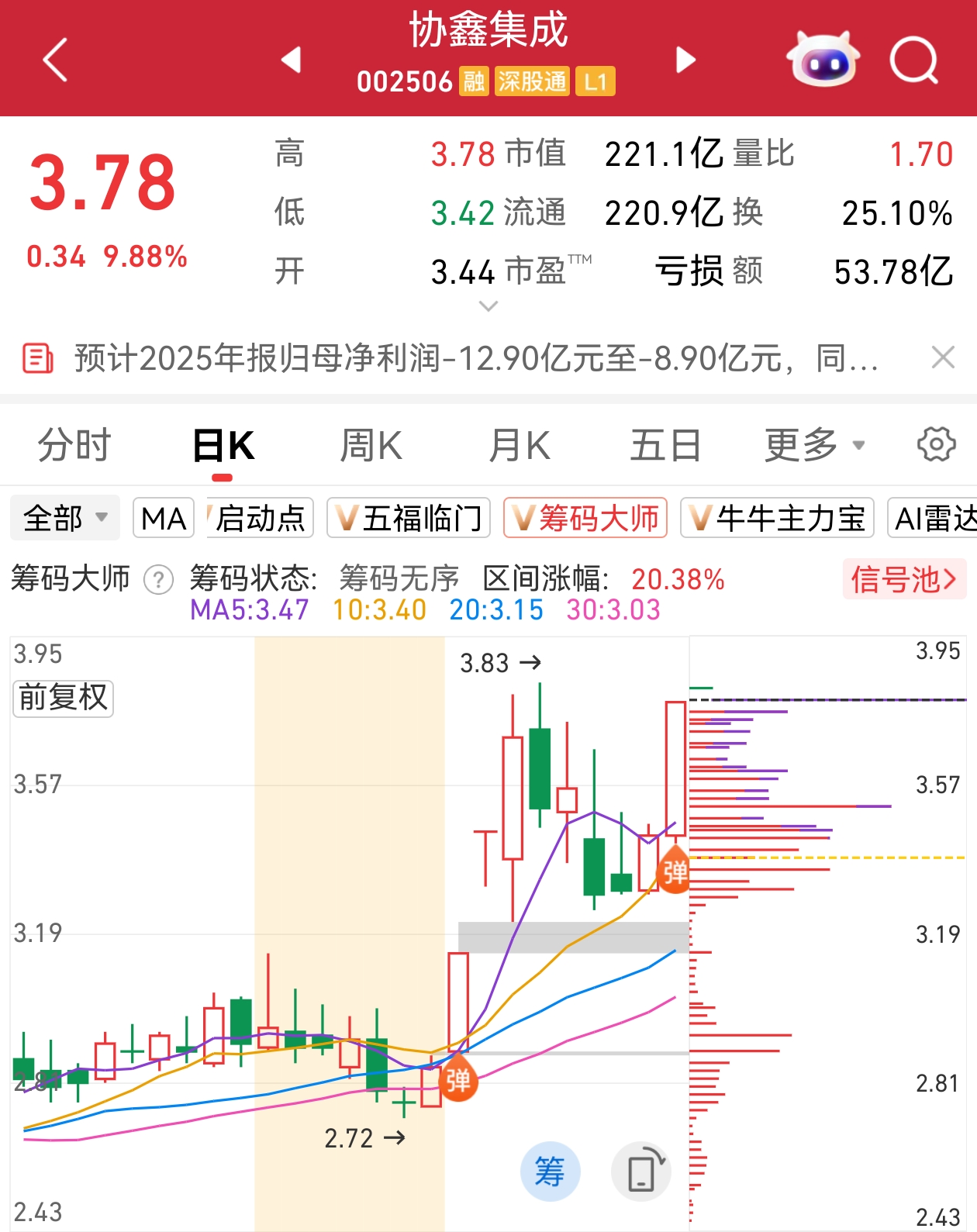The height and width of the screenshot is (1232, 977).
Task: Open the 2025 profit forecast notice
Action: (475, 359)
